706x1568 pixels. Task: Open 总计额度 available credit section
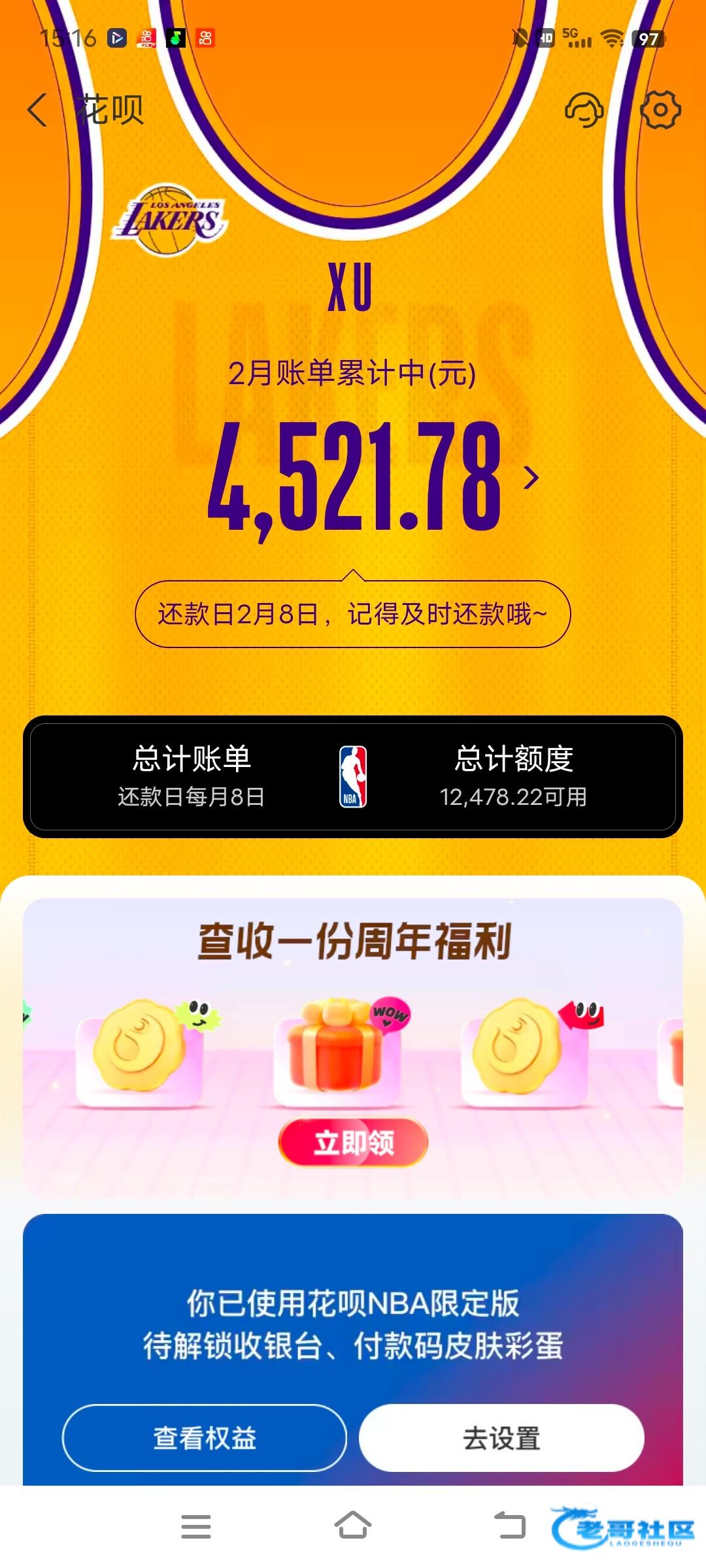tap(514, 776)
